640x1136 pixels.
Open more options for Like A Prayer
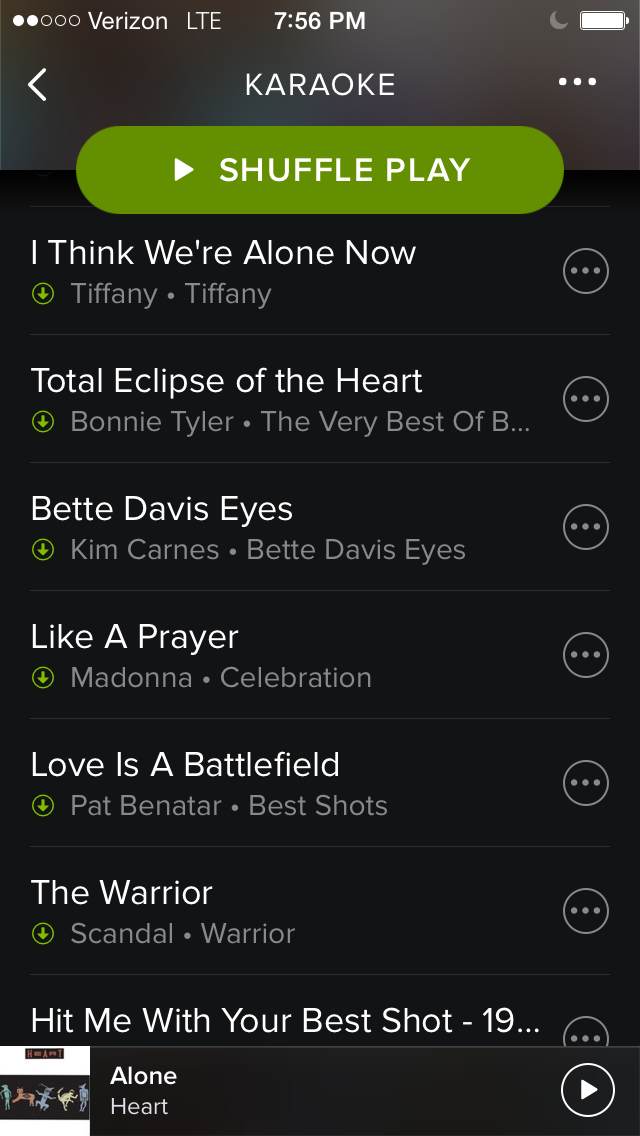585,655
